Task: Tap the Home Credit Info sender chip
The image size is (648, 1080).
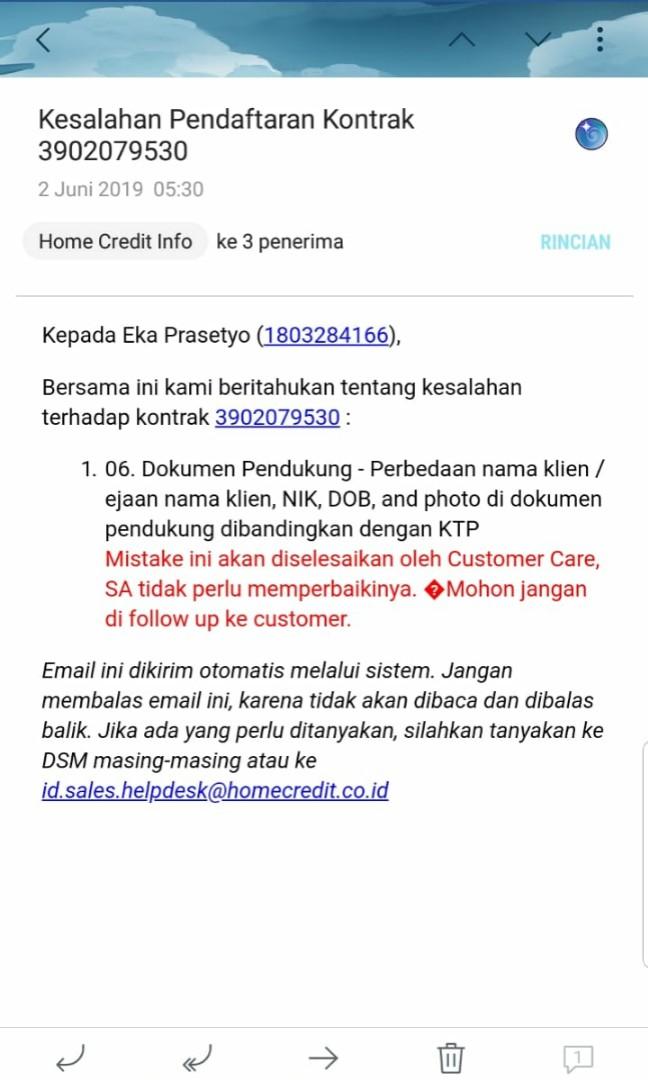Action: coord(115,241)
